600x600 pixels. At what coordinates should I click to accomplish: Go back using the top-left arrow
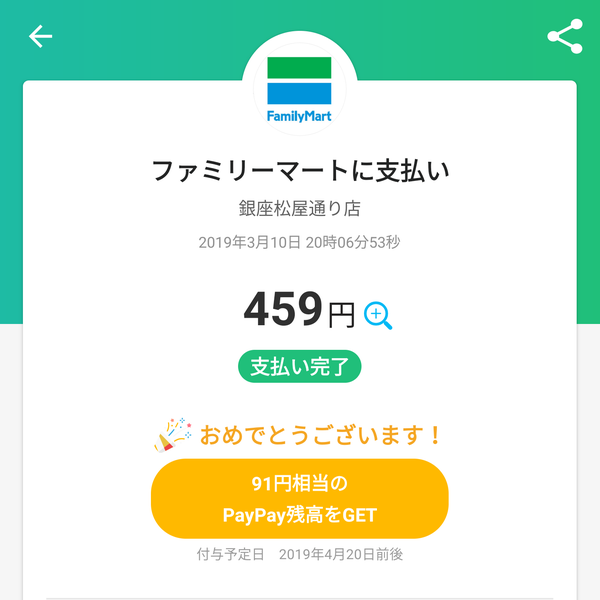pos(40,37)
